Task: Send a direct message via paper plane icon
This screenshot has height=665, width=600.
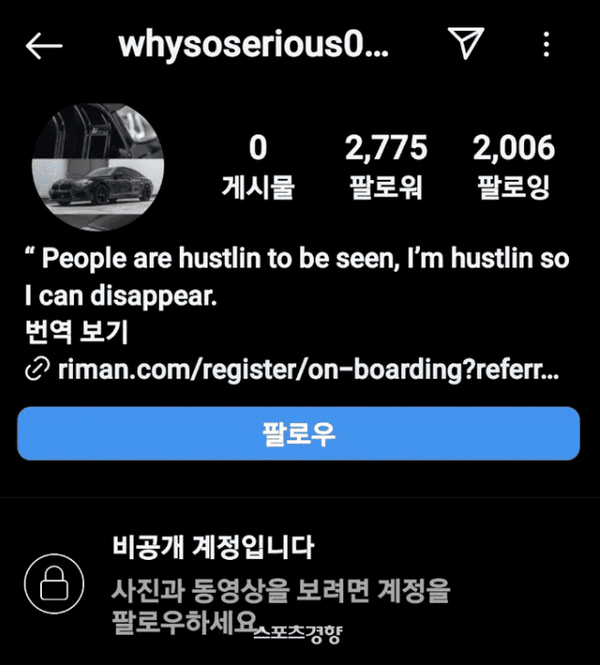Action: (x=465, y=43)
